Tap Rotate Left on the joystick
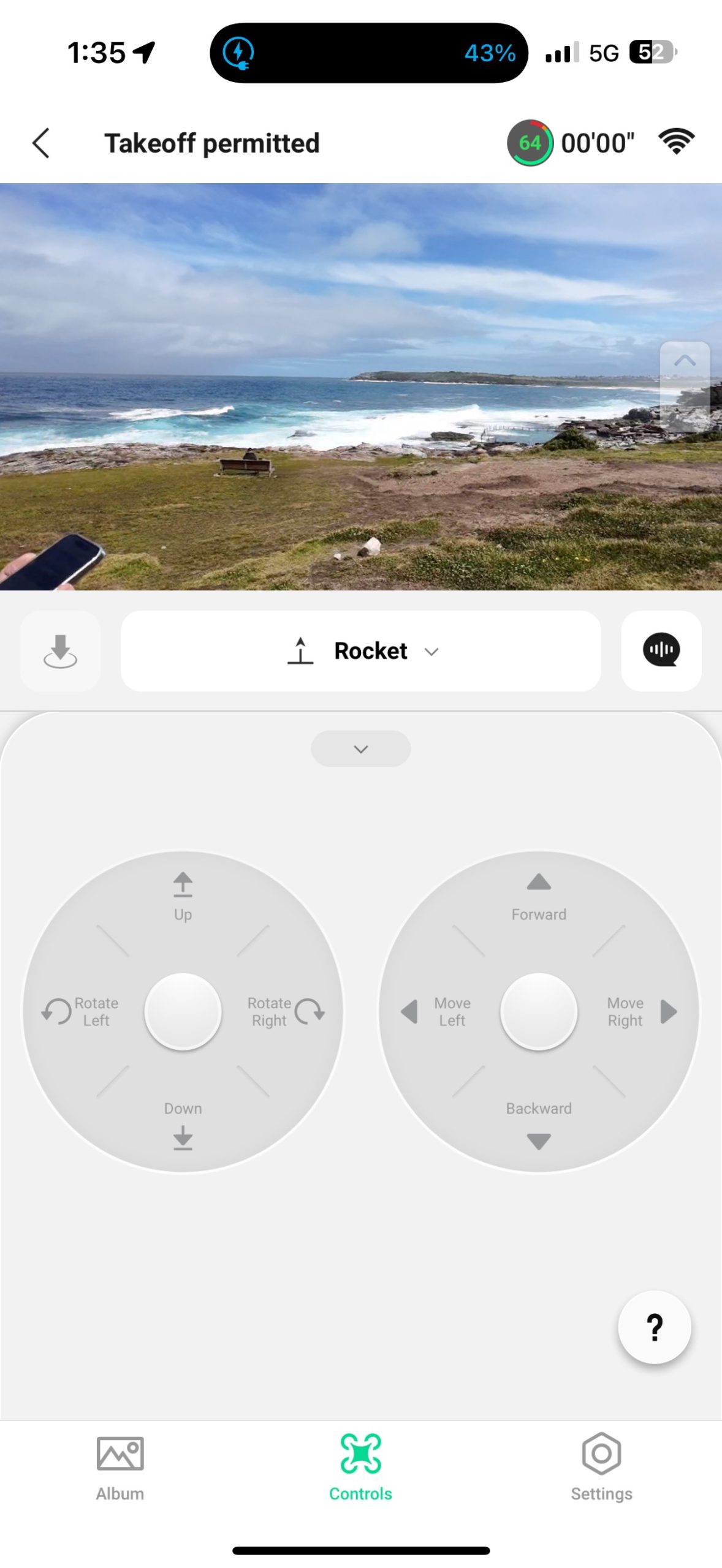This screenshot has height=1568, width=722. (81, 1011)
